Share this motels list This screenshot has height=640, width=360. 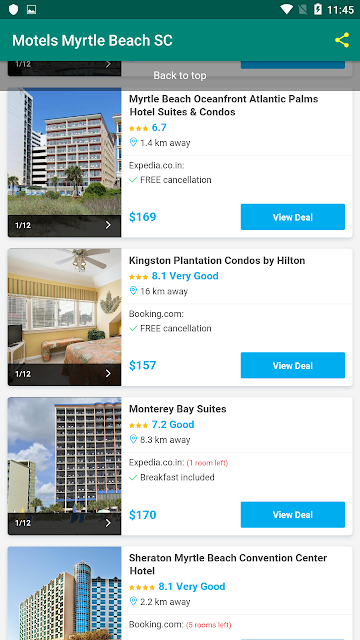(342, 40)
